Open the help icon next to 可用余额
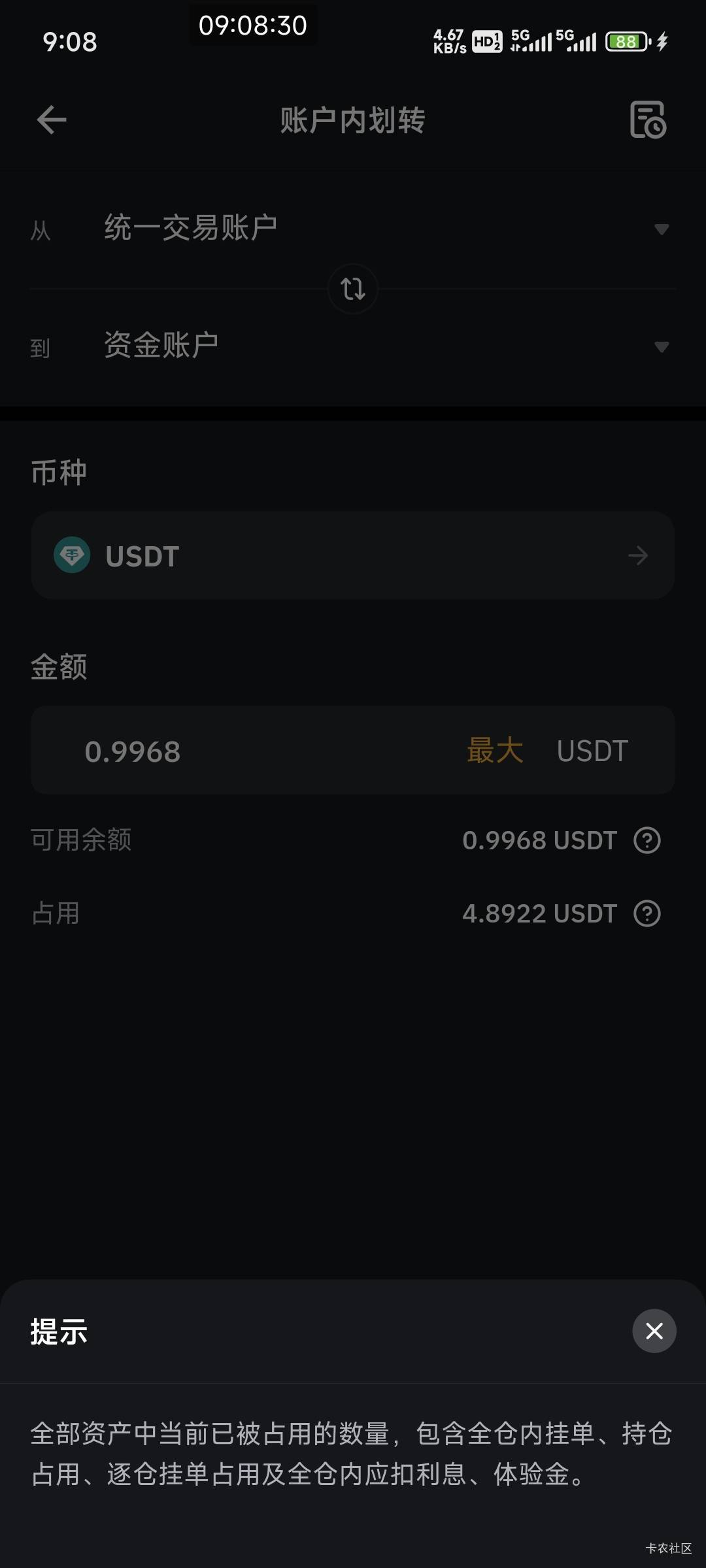The width and height of the screenshot is (706, 1568). 647,840
